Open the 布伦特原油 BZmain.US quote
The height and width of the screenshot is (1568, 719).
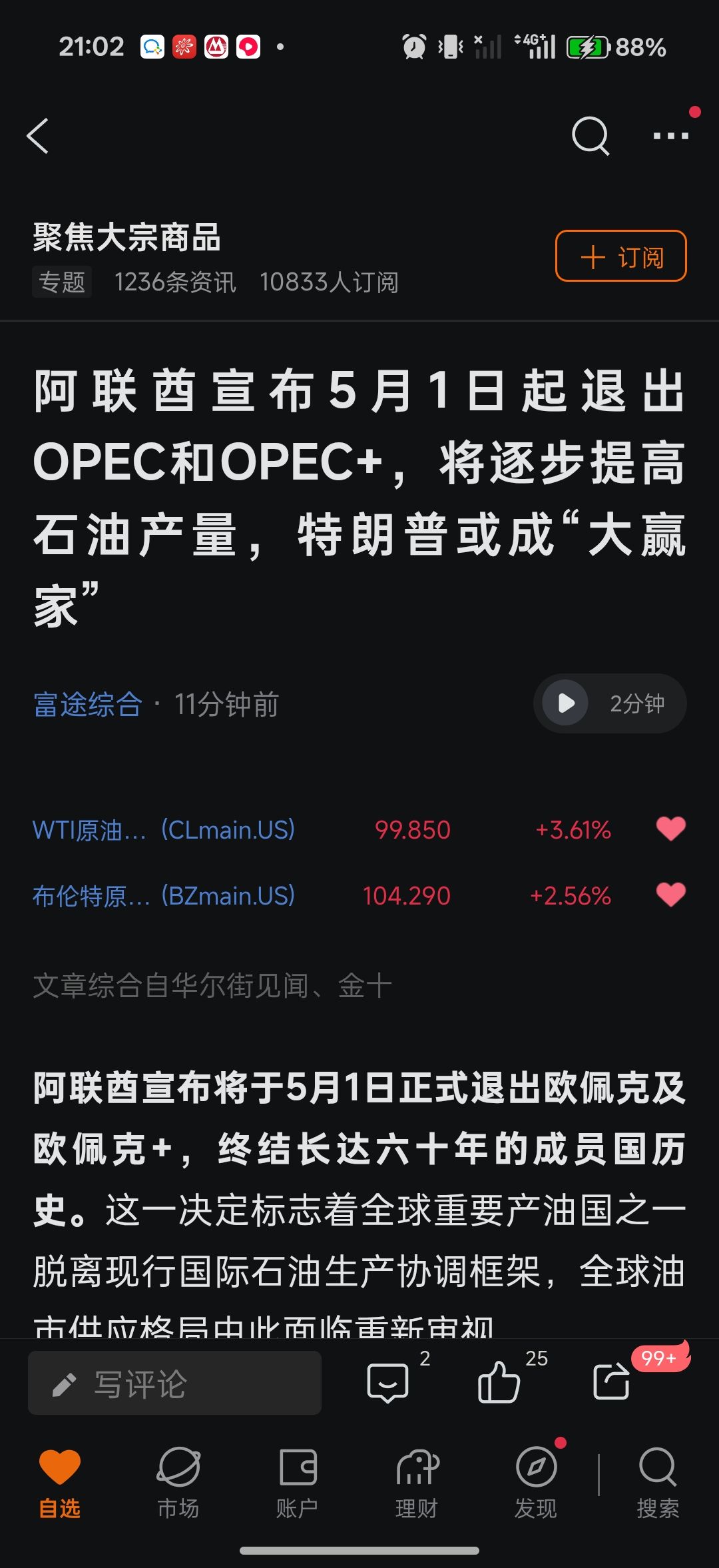point(164,895)
